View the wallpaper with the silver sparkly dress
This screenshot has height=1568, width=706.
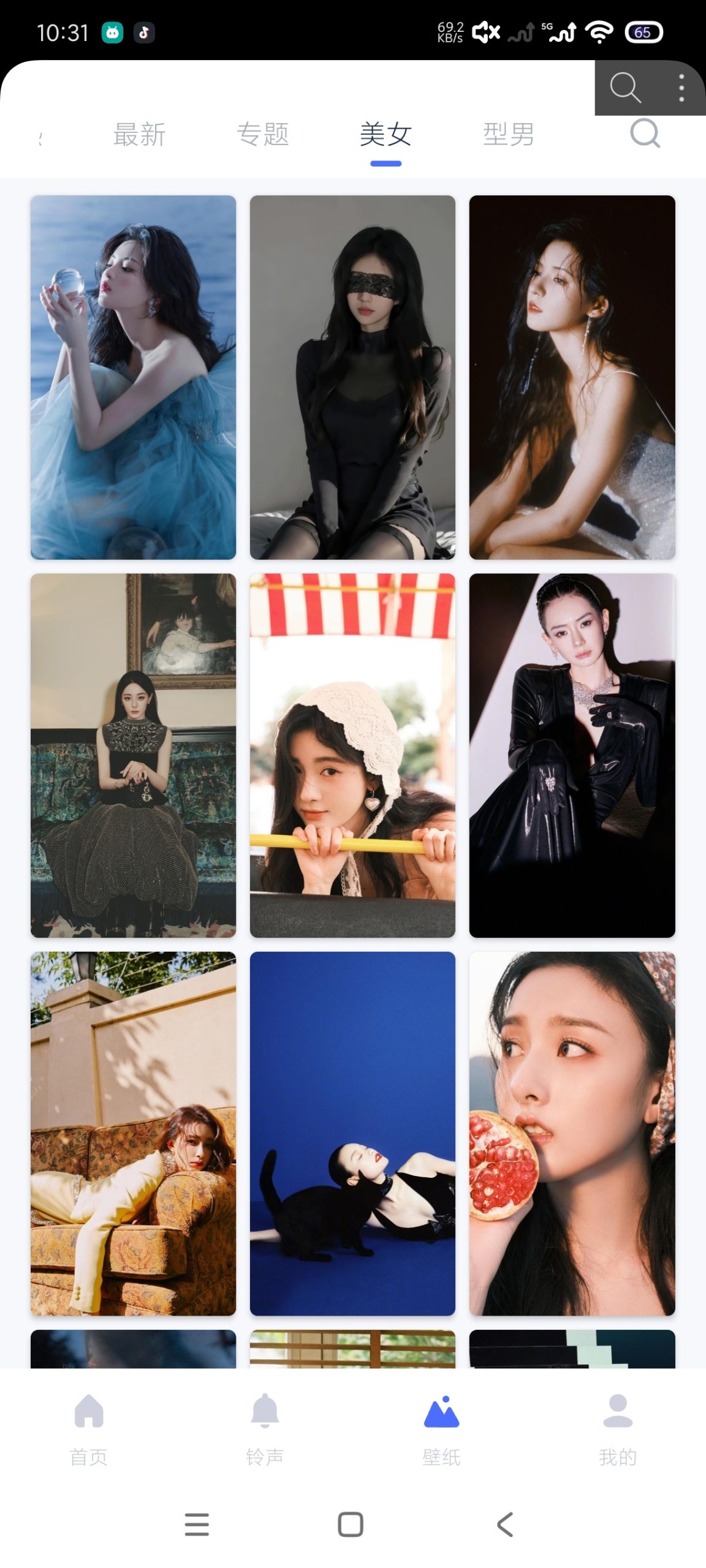point(572,377)
